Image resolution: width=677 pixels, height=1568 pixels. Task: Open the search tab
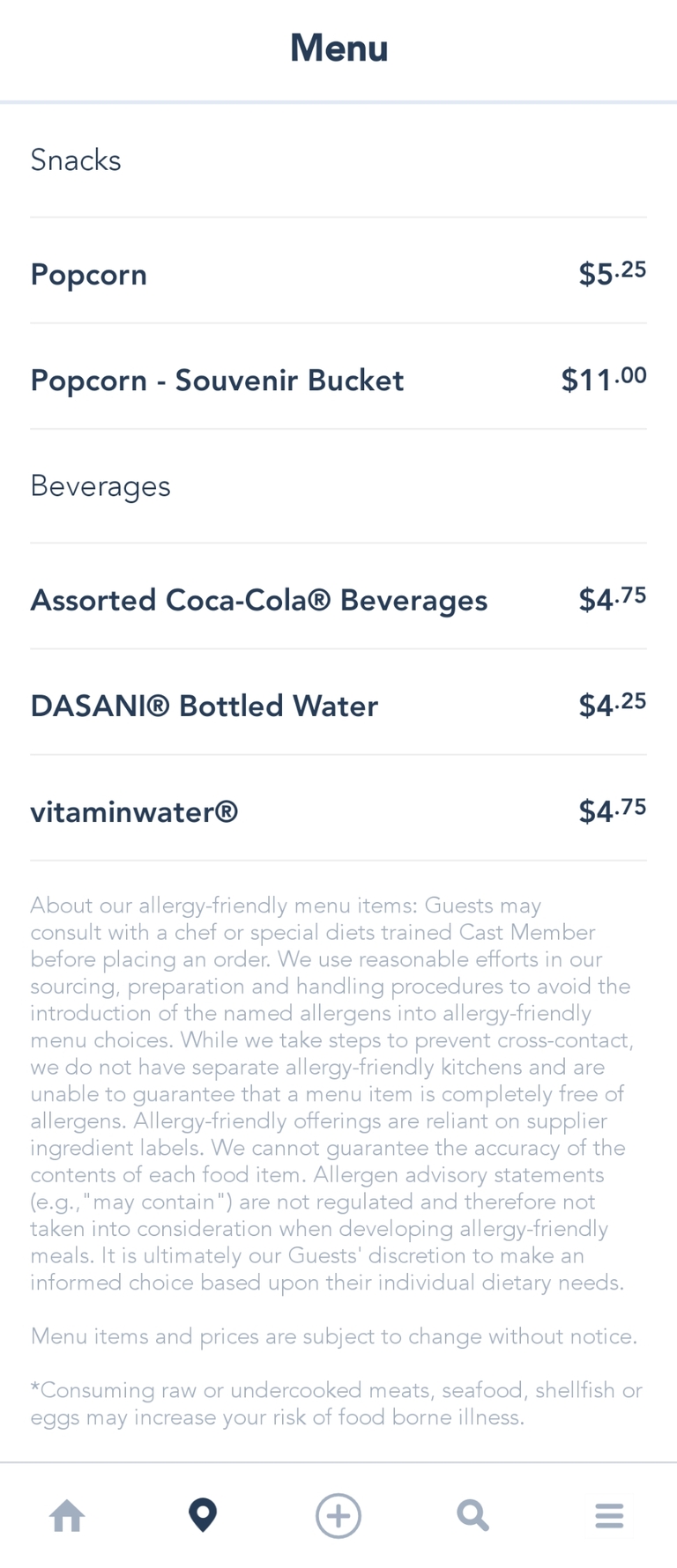pos(473,1516)
